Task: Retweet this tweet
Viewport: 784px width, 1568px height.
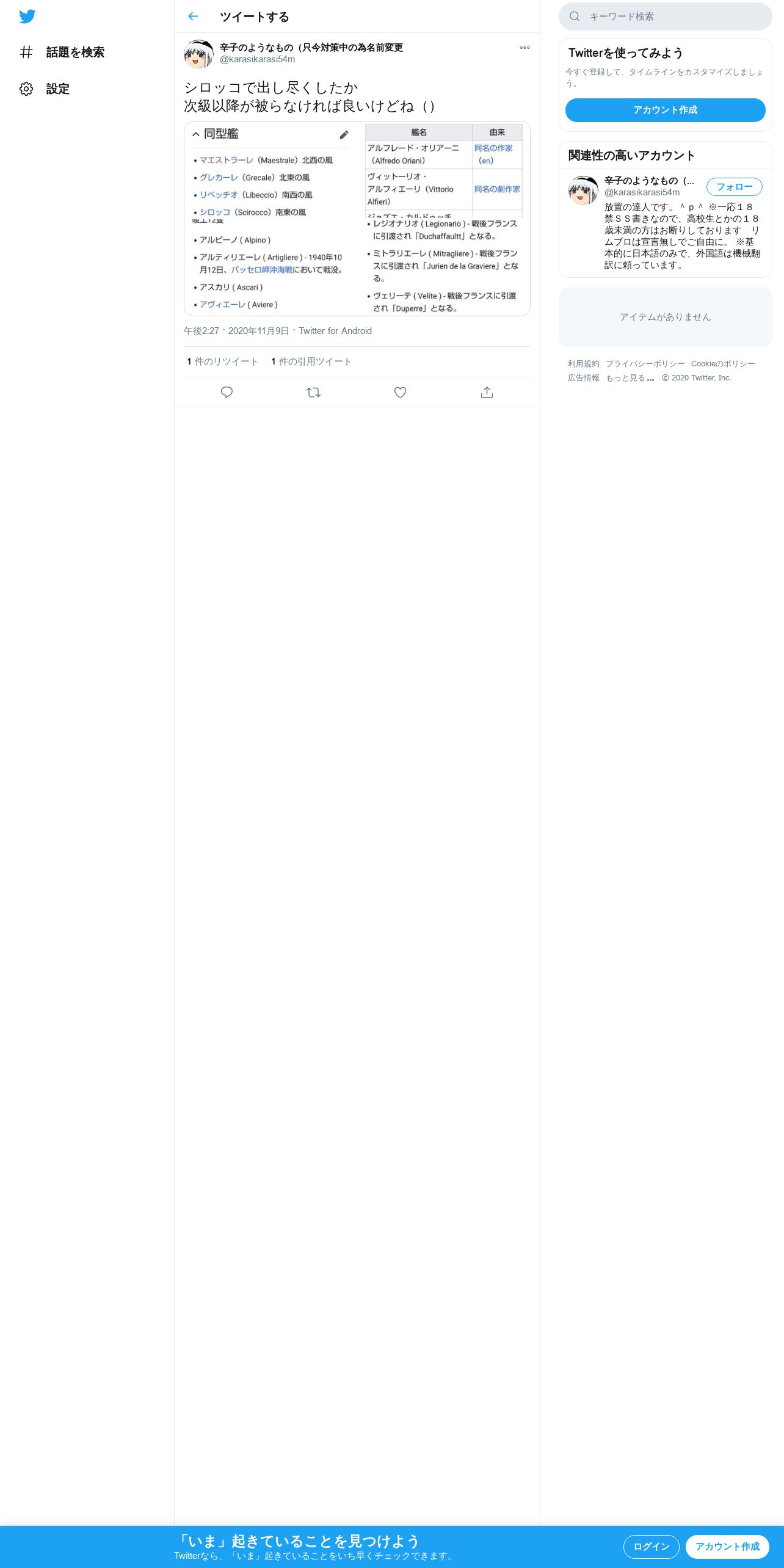Action: click(x=313, y=392)
